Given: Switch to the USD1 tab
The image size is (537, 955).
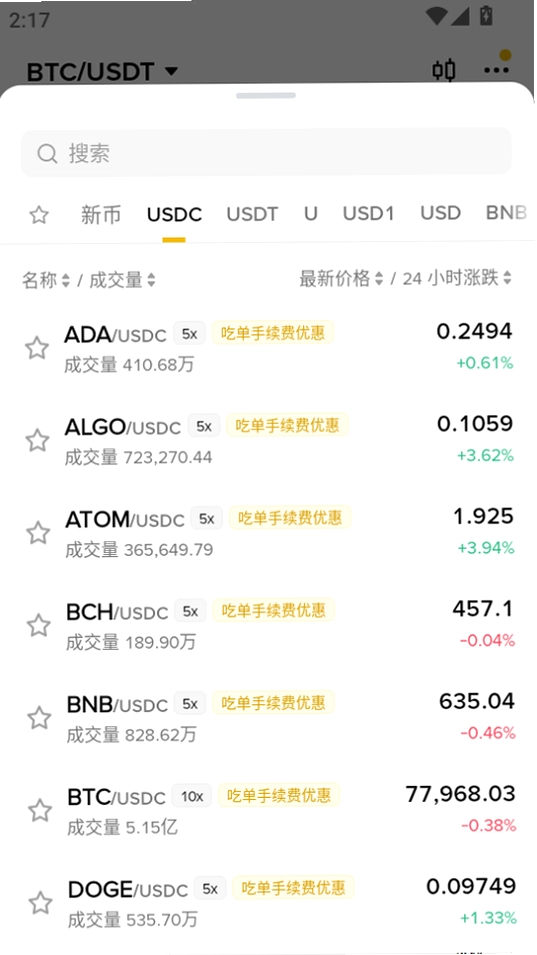Looking at the screenshot, I should click(x=368, y=213).
